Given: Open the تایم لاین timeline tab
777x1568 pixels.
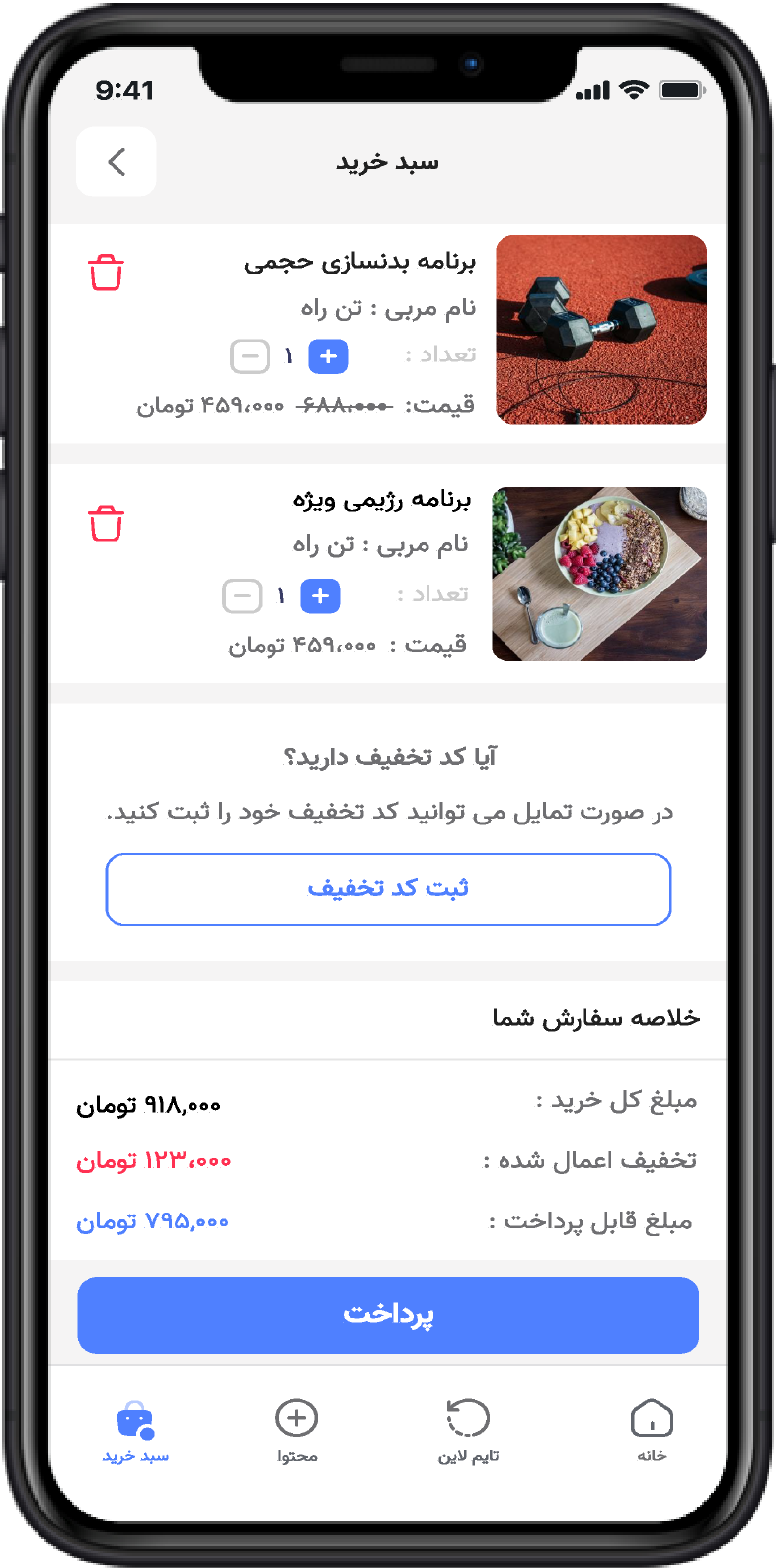Looking at the screenshot, I should [x=468, y=1430].
